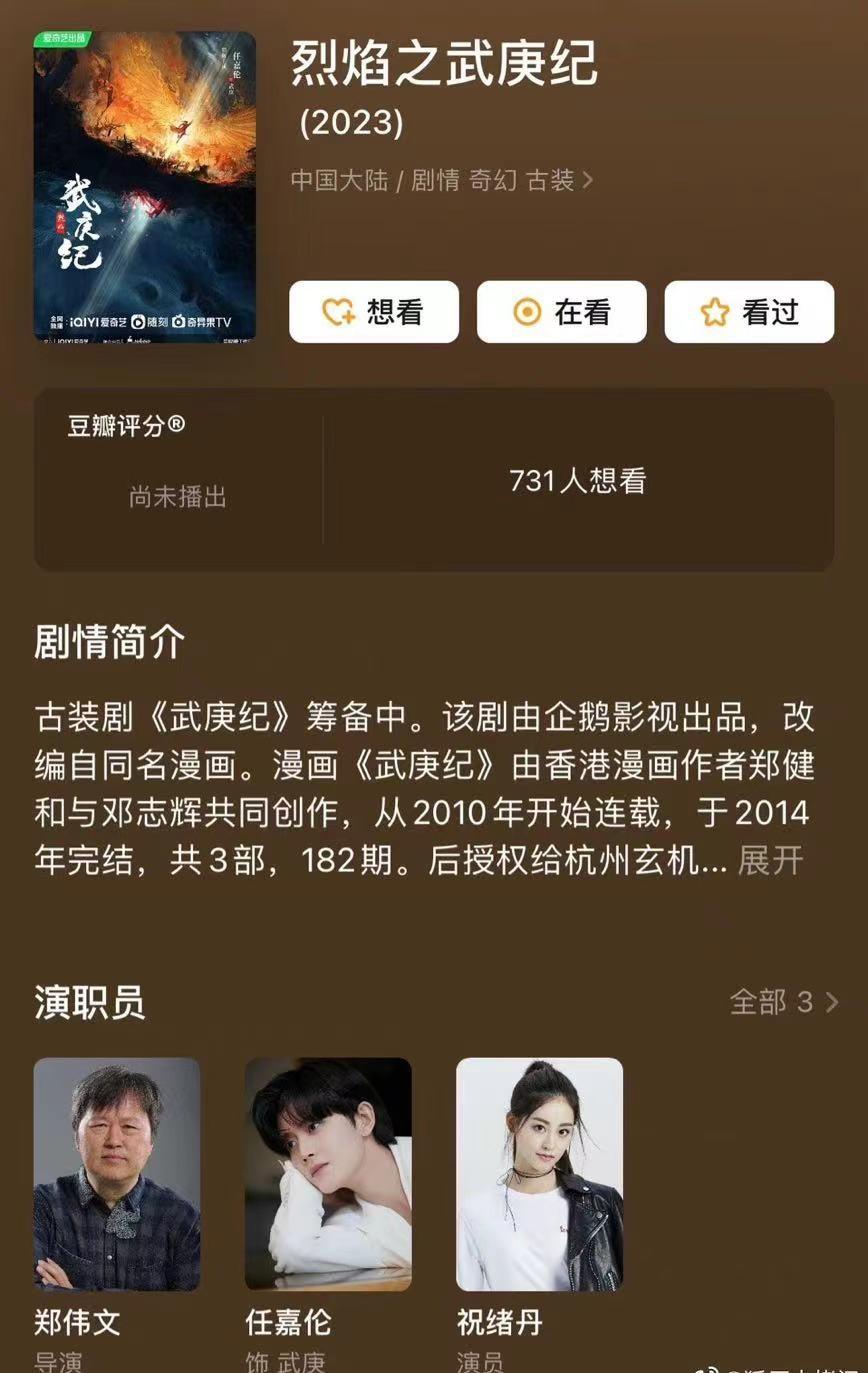Mark the drama as 在看
This screenshot has height=1373, width=868.
tap(561, 312)
